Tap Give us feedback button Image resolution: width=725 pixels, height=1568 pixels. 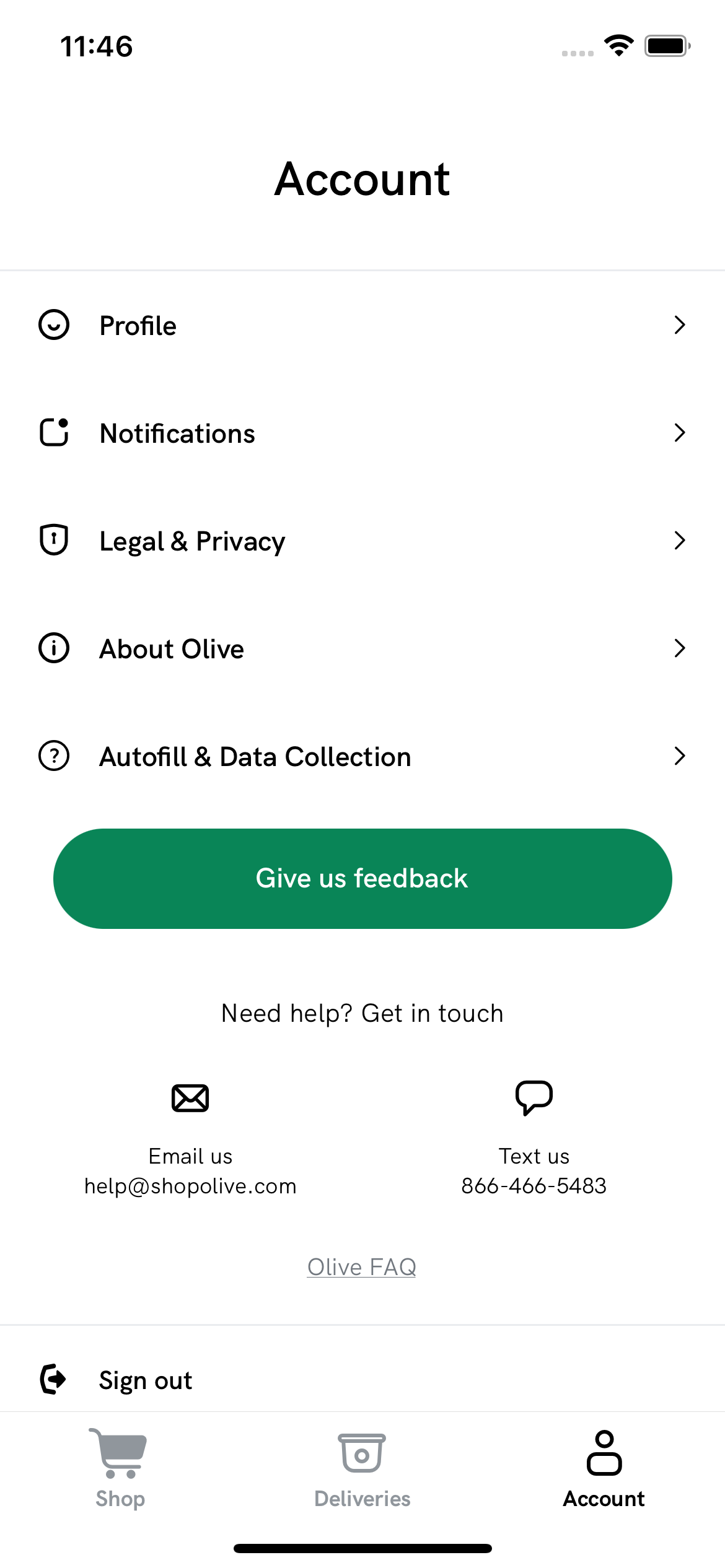tap(362, 879)
